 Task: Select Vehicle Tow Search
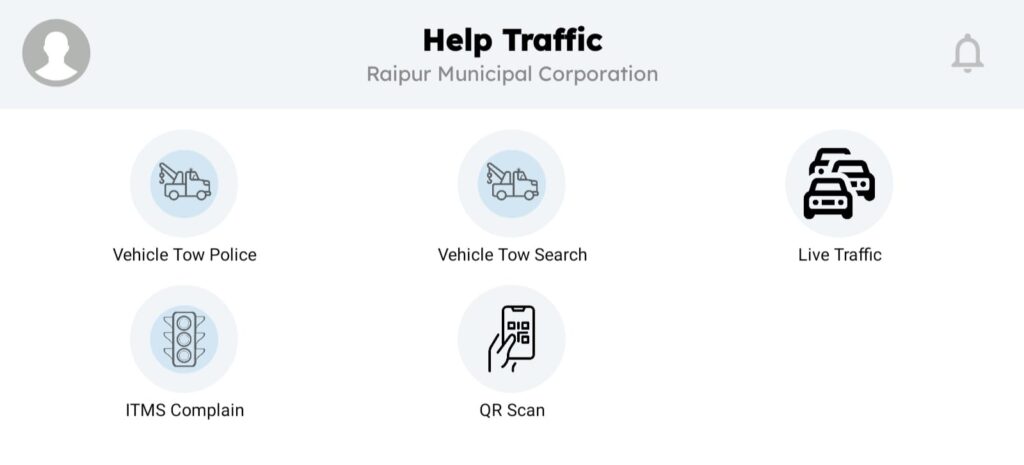click(512, 184)
